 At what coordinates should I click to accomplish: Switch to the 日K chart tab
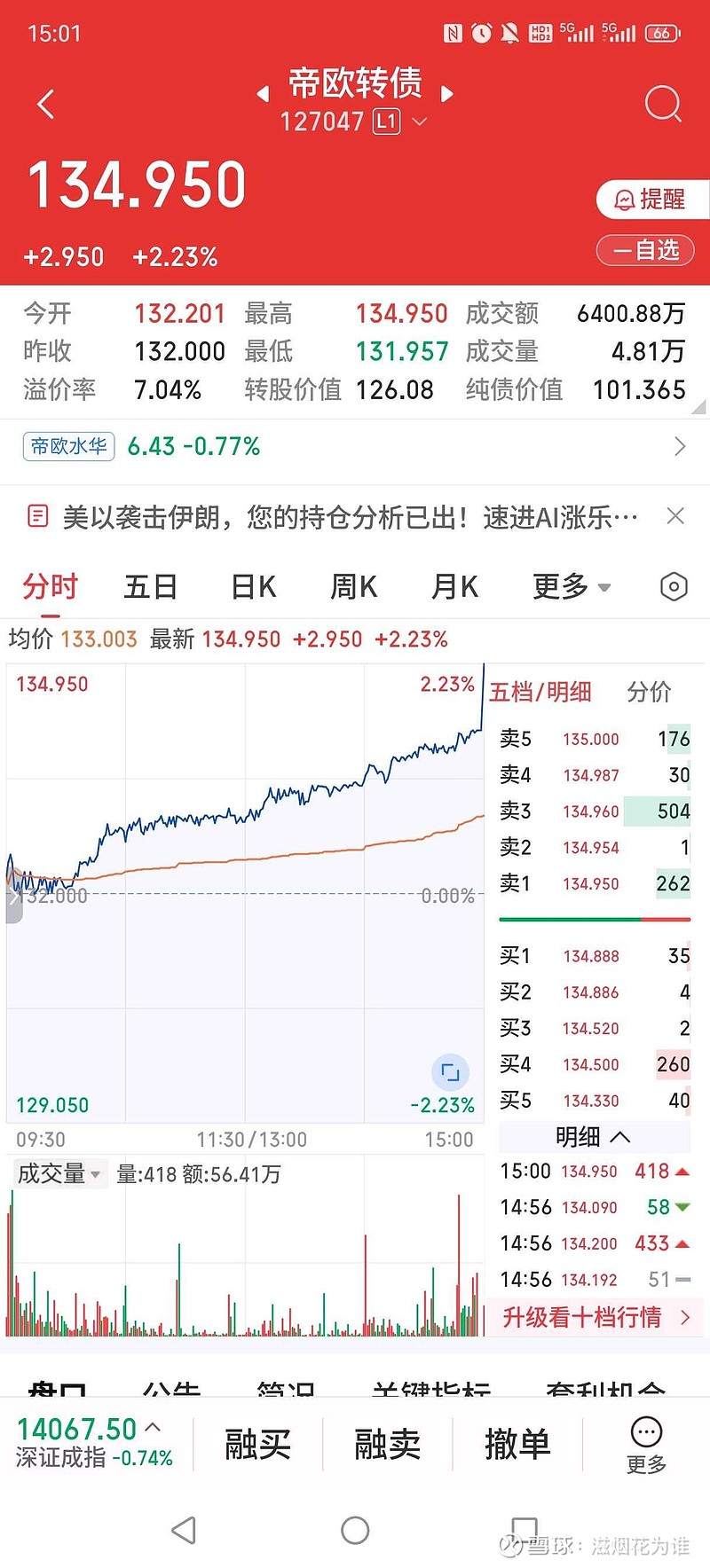tap(253, 586)
